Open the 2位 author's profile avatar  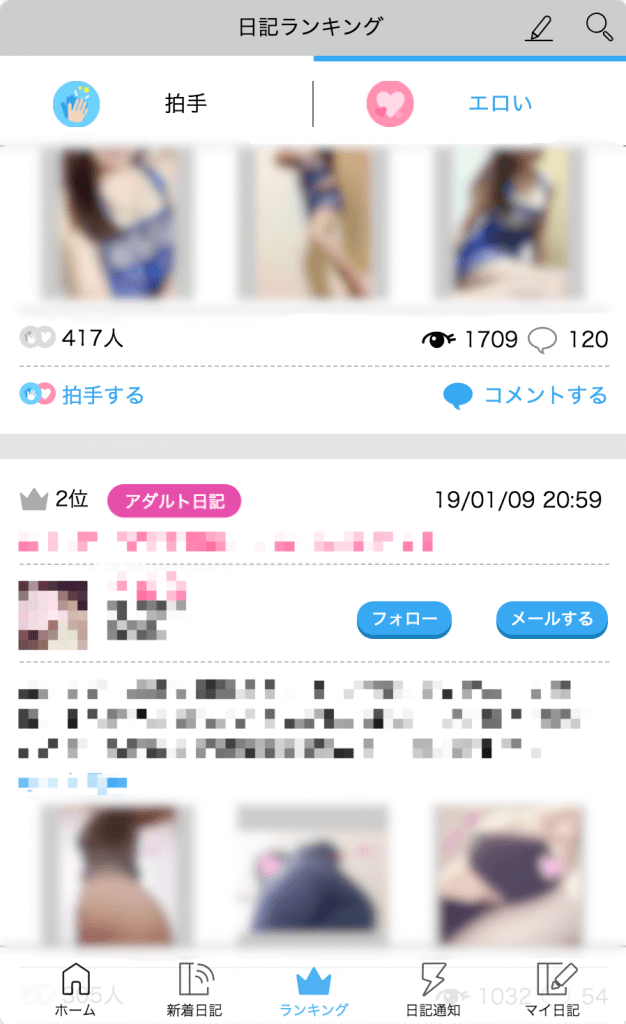(x=53, y=614)
